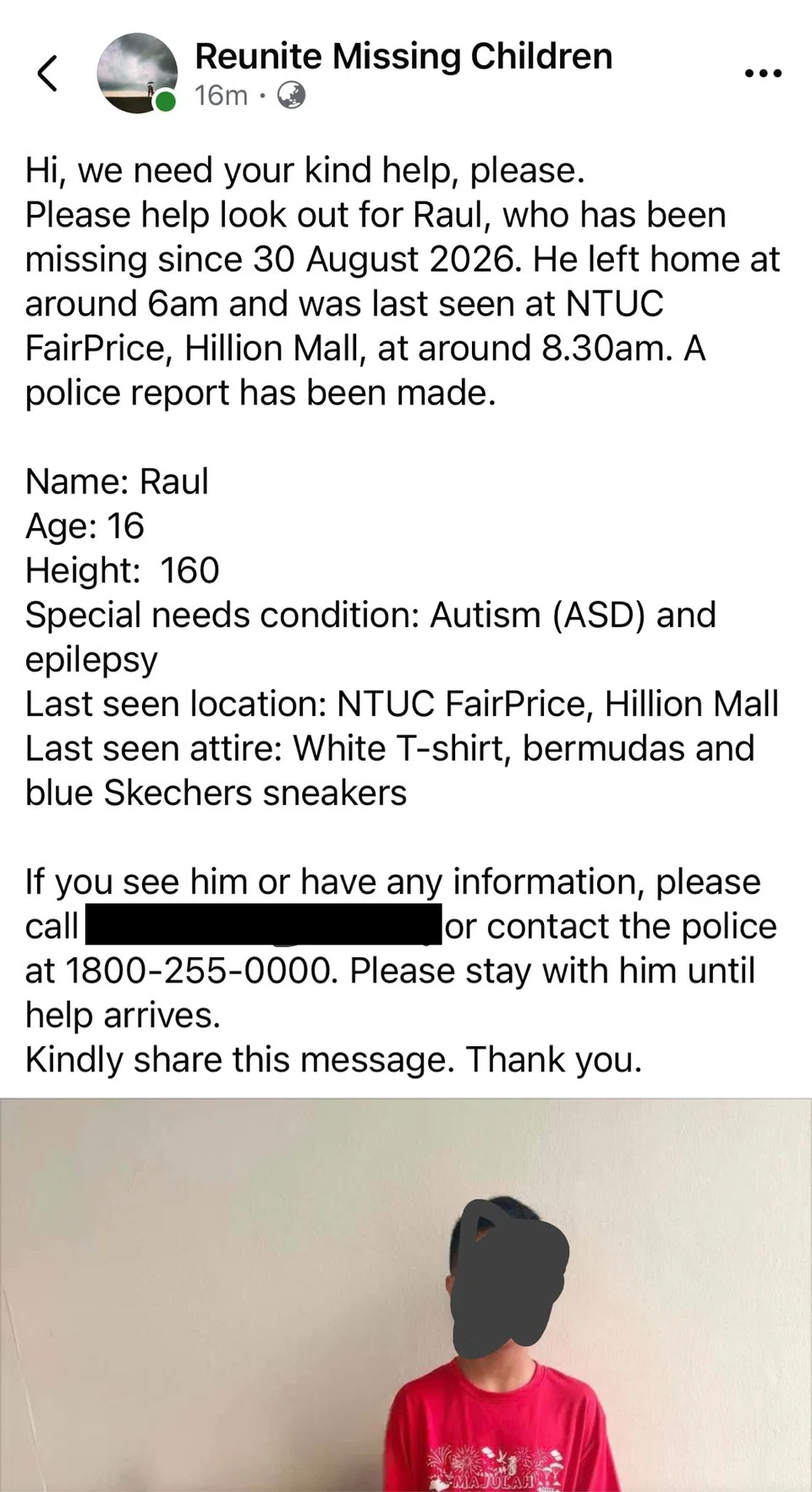Open the post's three-dot options menu

click(x=762, y=74)
